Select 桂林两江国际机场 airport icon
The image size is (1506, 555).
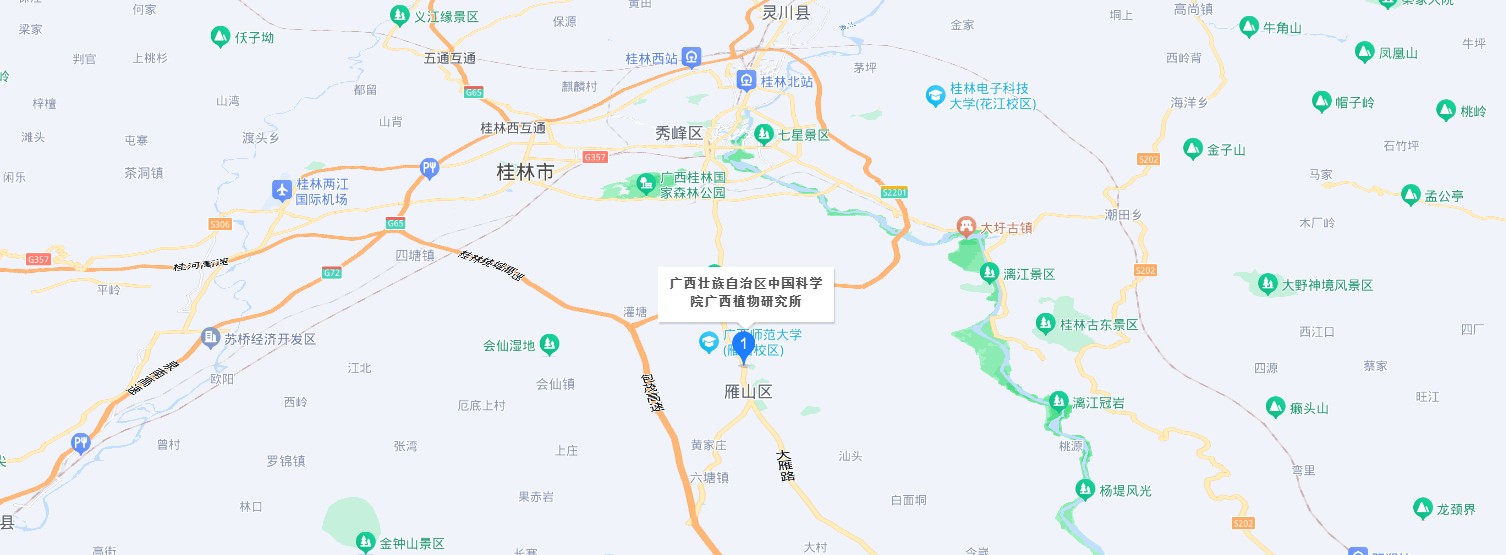click(282, 190)
